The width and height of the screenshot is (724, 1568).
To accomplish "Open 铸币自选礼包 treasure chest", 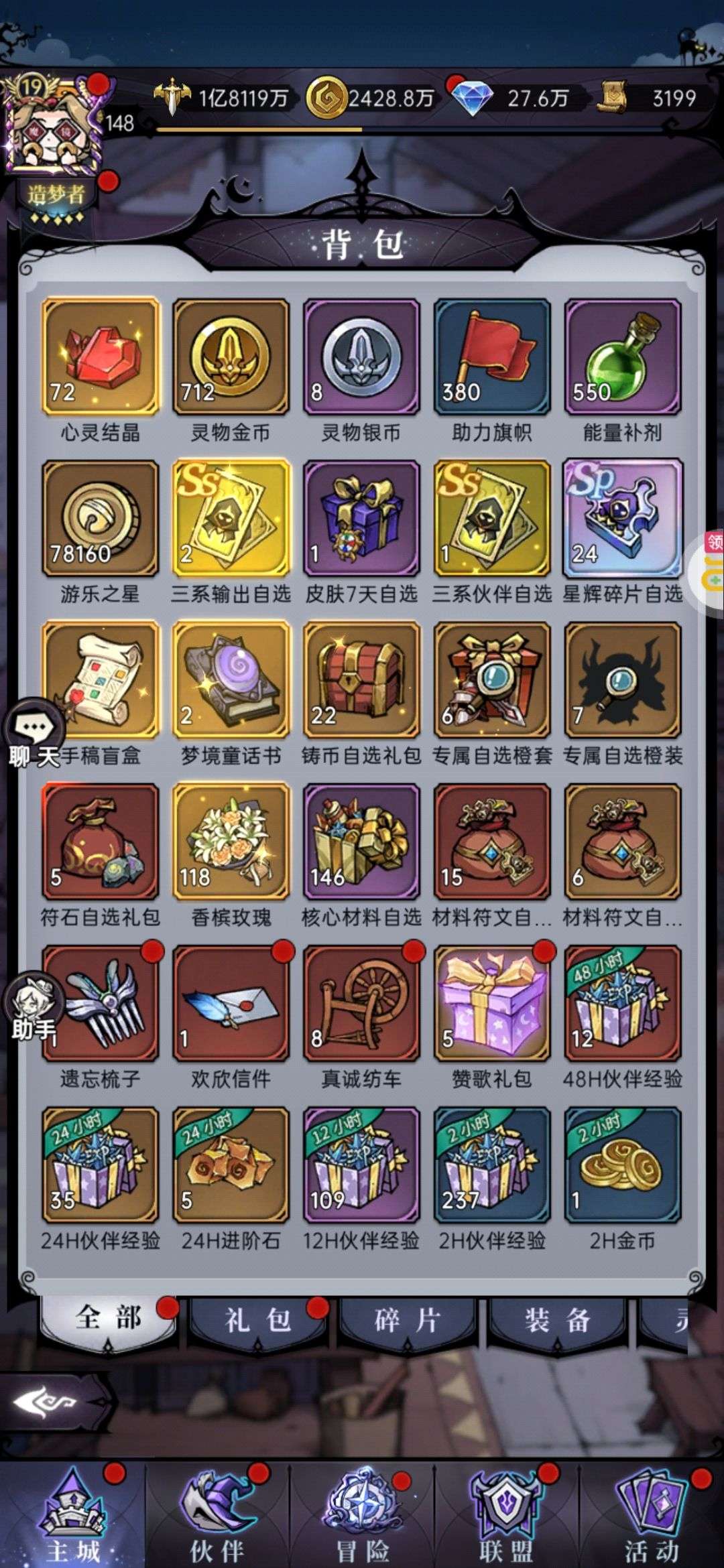I will click(x=362, y=680).
